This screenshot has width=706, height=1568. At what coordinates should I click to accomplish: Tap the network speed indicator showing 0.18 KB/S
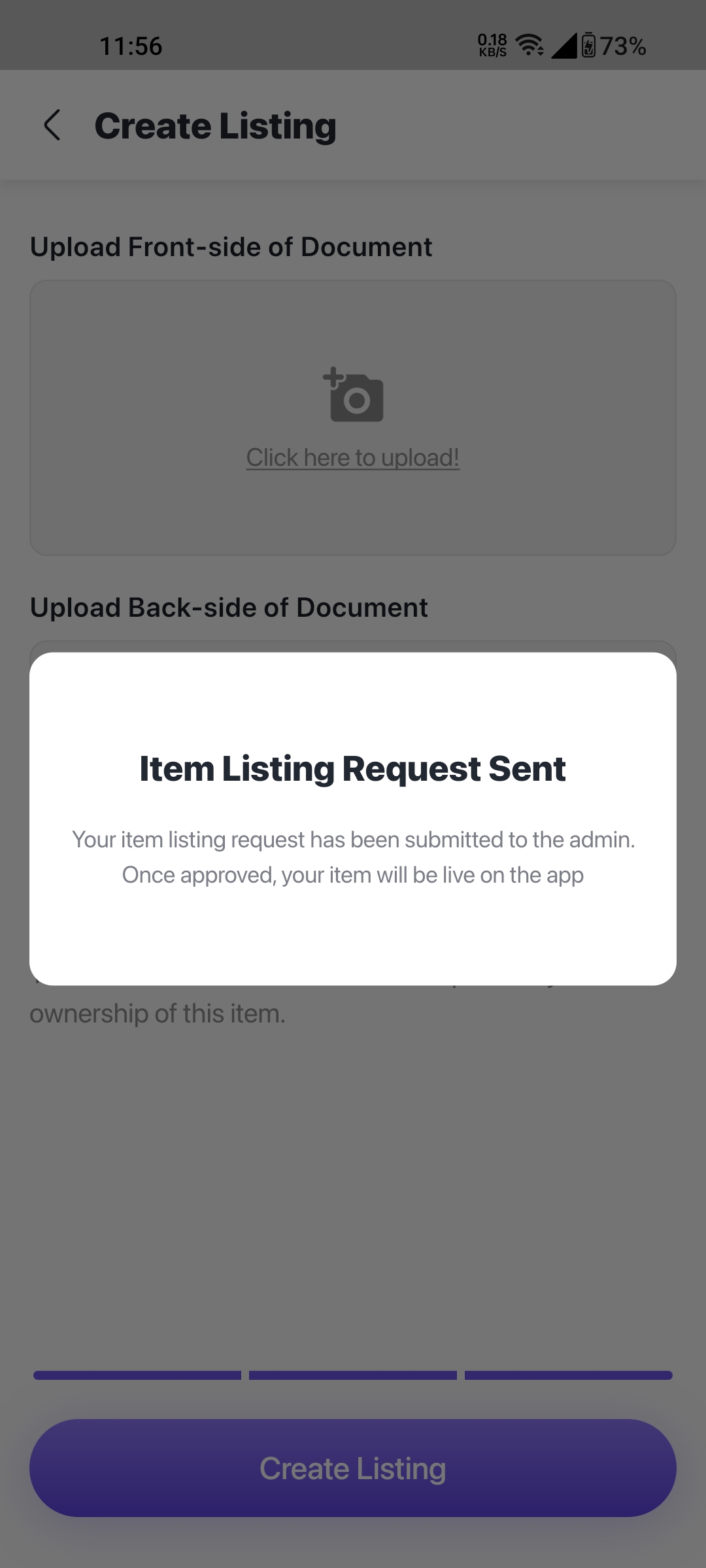point(490,46)
